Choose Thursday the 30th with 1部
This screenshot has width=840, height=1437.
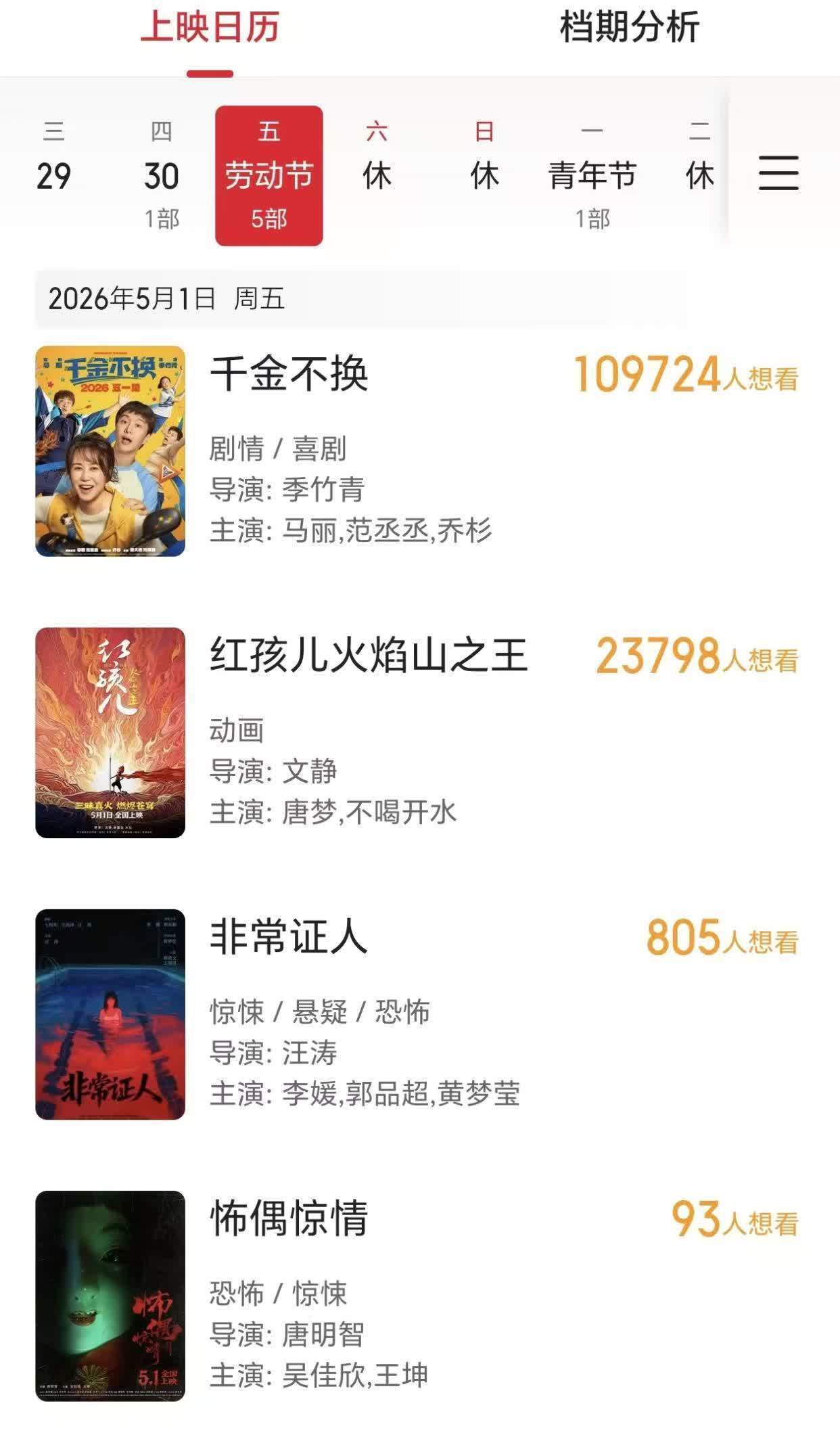point(161,175)
